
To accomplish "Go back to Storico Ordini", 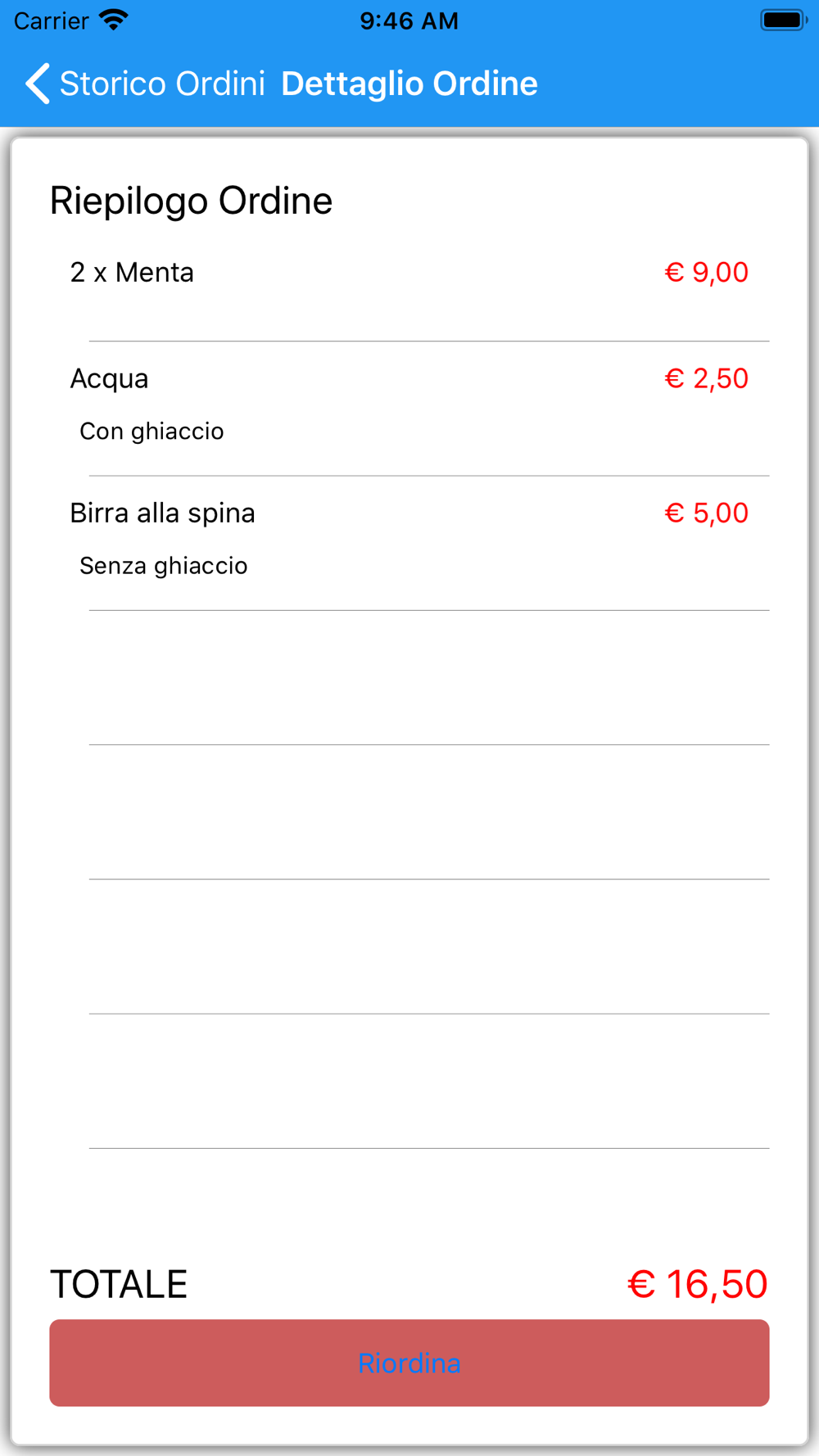I will pyautogui.click(x=145, y=84).
